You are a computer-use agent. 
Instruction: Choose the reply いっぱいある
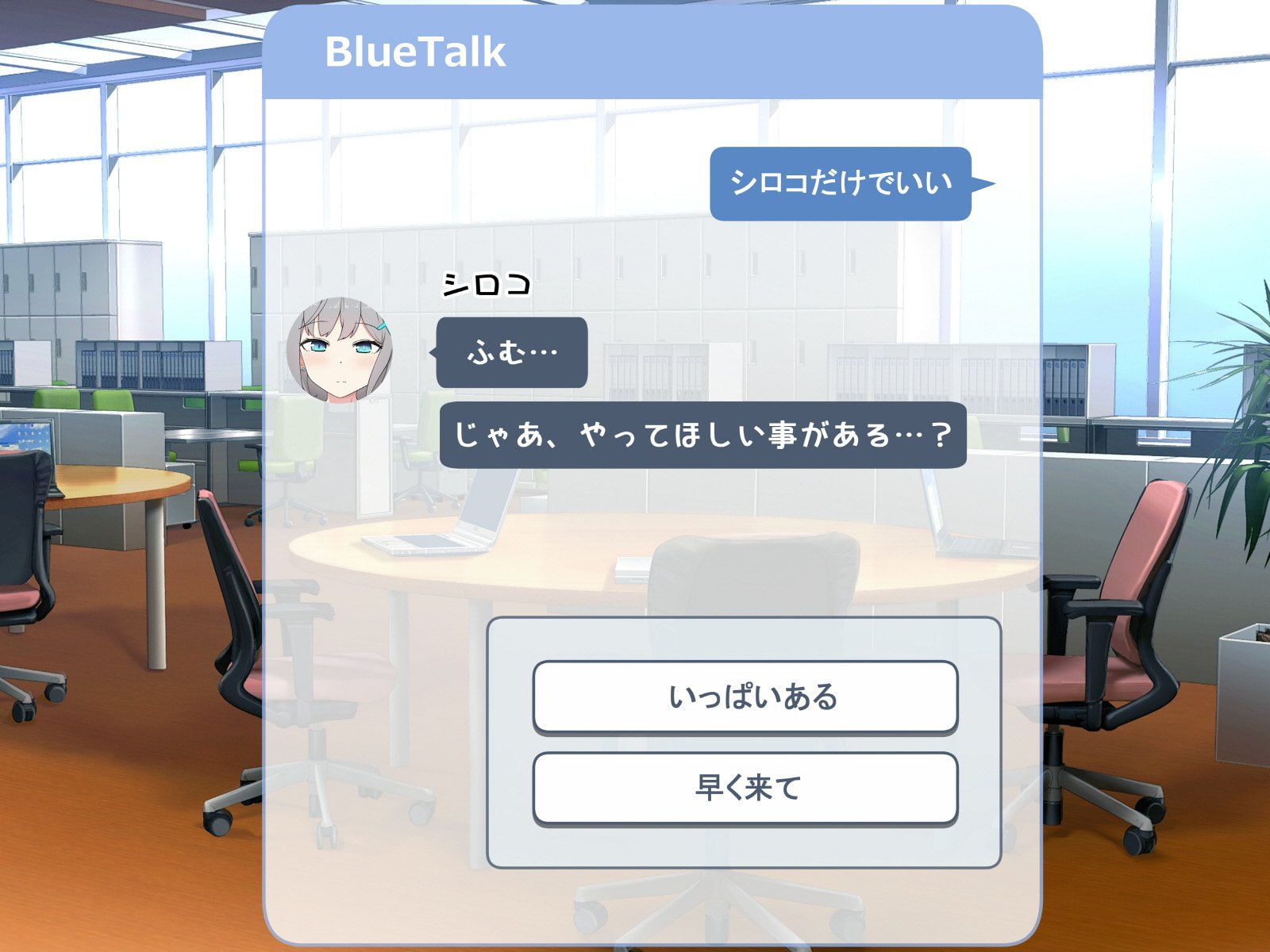coord(745,697)
